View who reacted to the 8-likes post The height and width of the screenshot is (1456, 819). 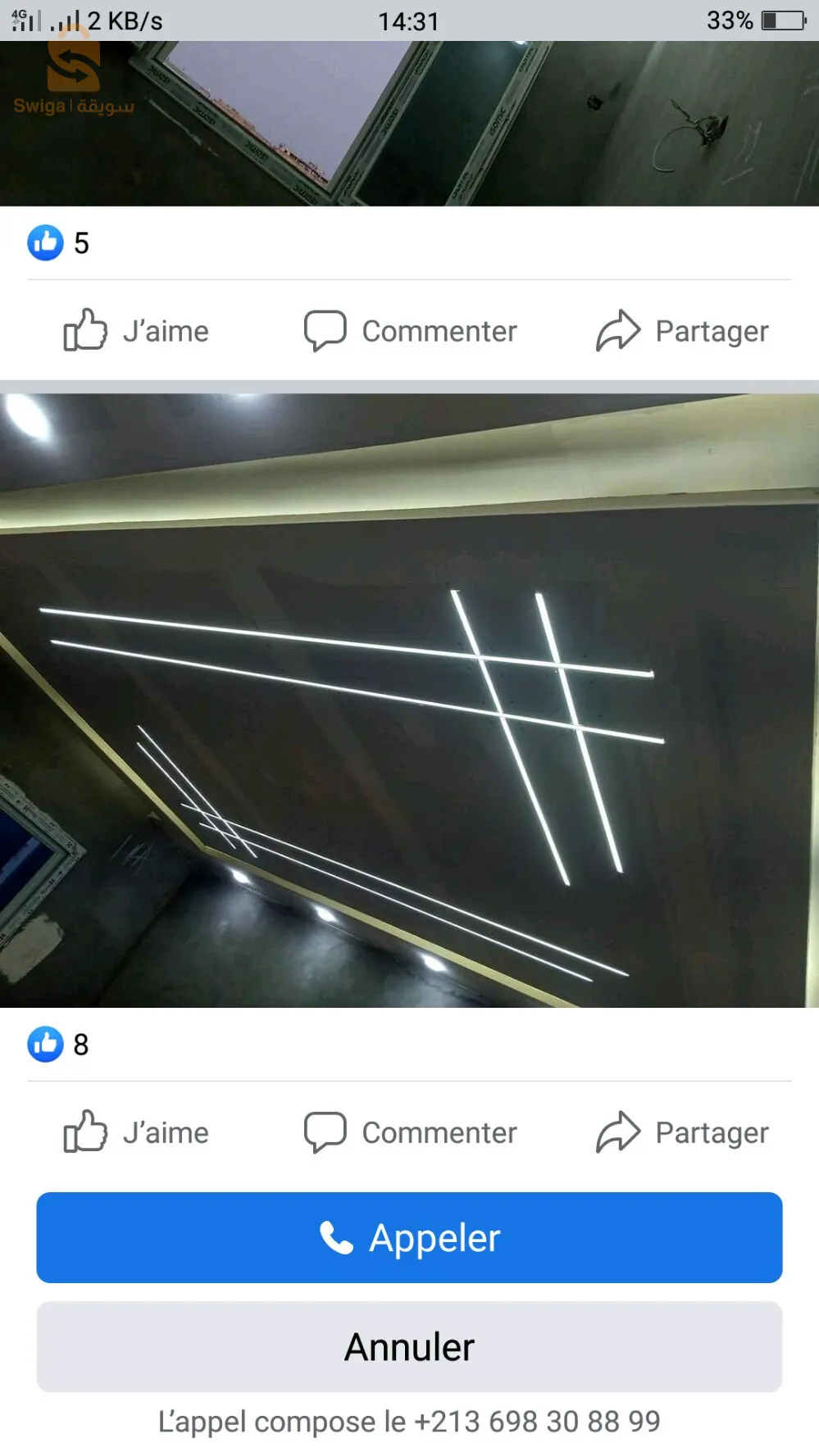58,1044
